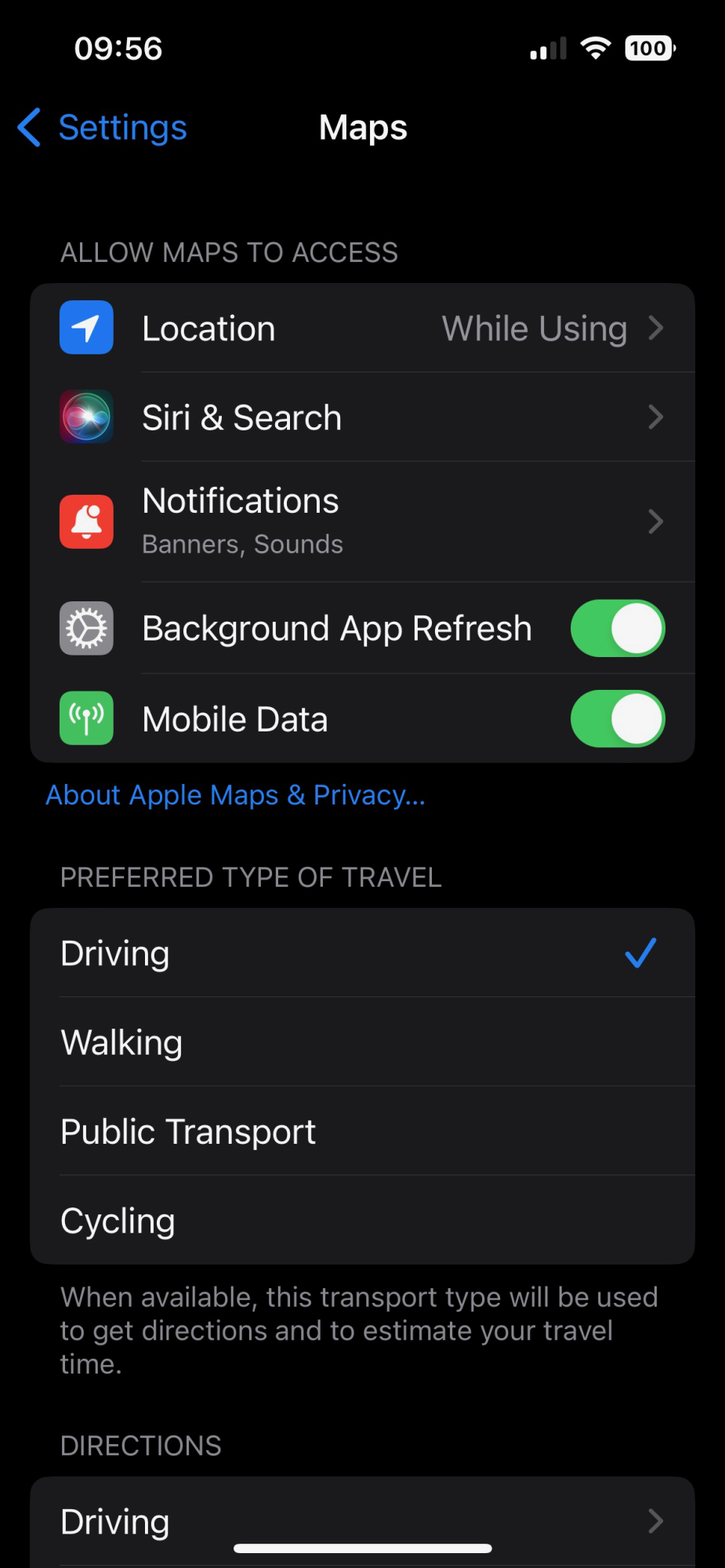
Task: Open Location access settings
Action: 362,328
